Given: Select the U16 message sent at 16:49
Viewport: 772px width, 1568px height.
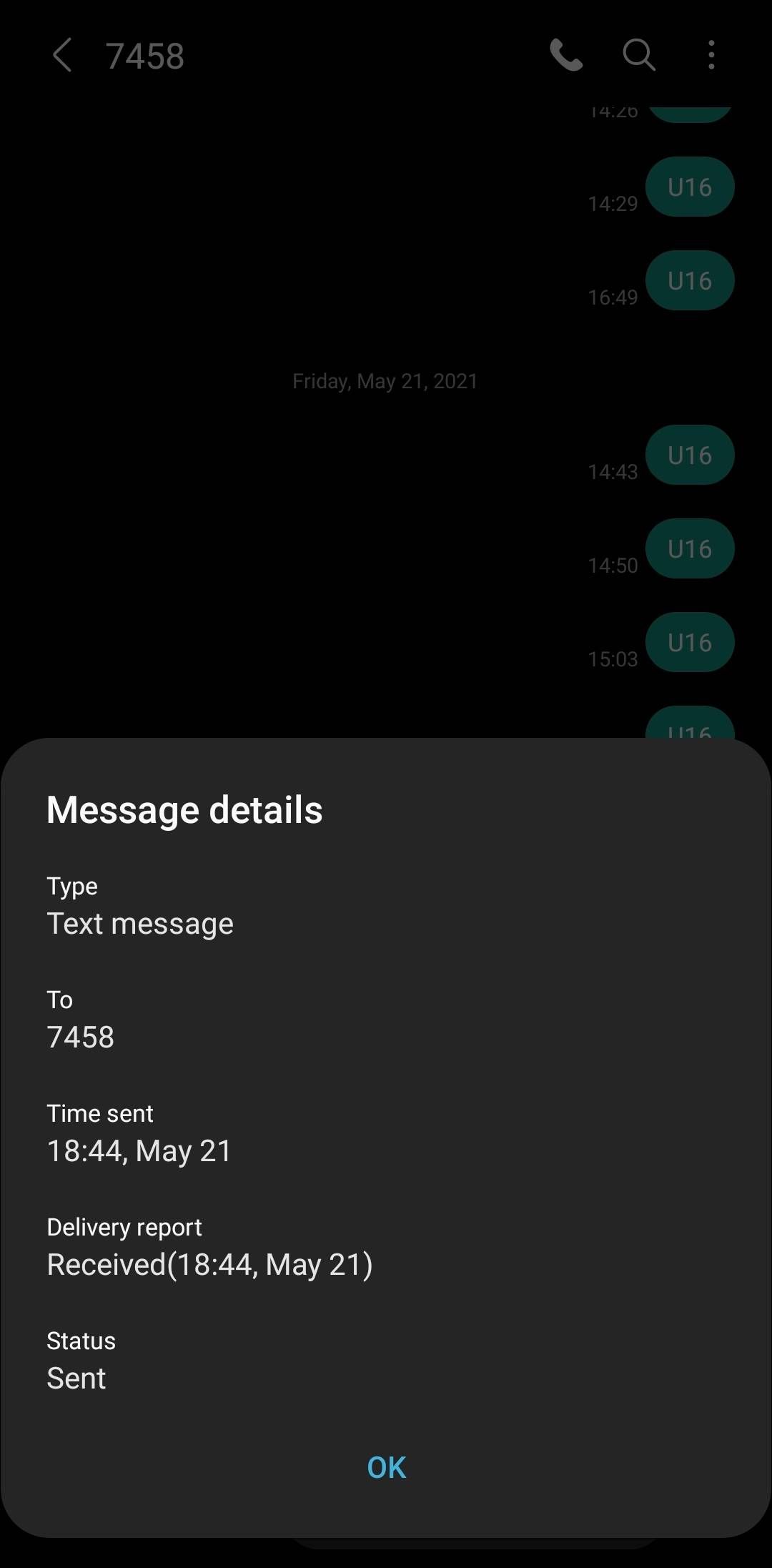Looking at the screenshot, I should click(689, 280).
